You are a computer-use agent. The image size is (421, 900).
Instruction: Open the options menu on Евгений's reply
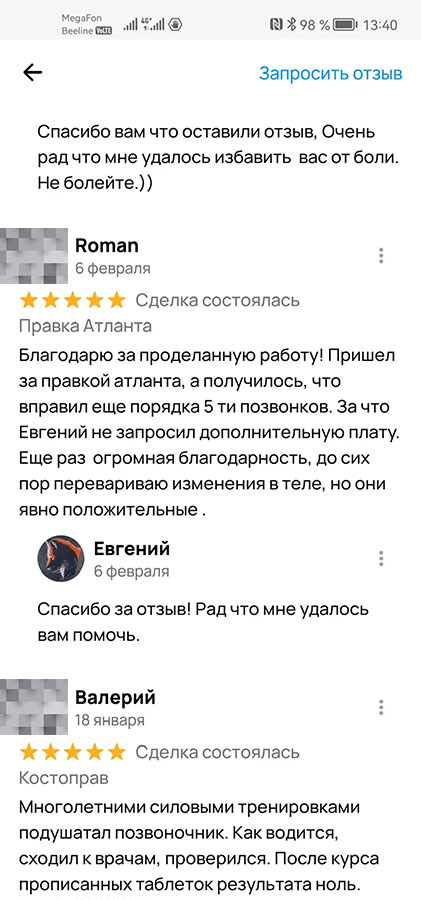381,558
